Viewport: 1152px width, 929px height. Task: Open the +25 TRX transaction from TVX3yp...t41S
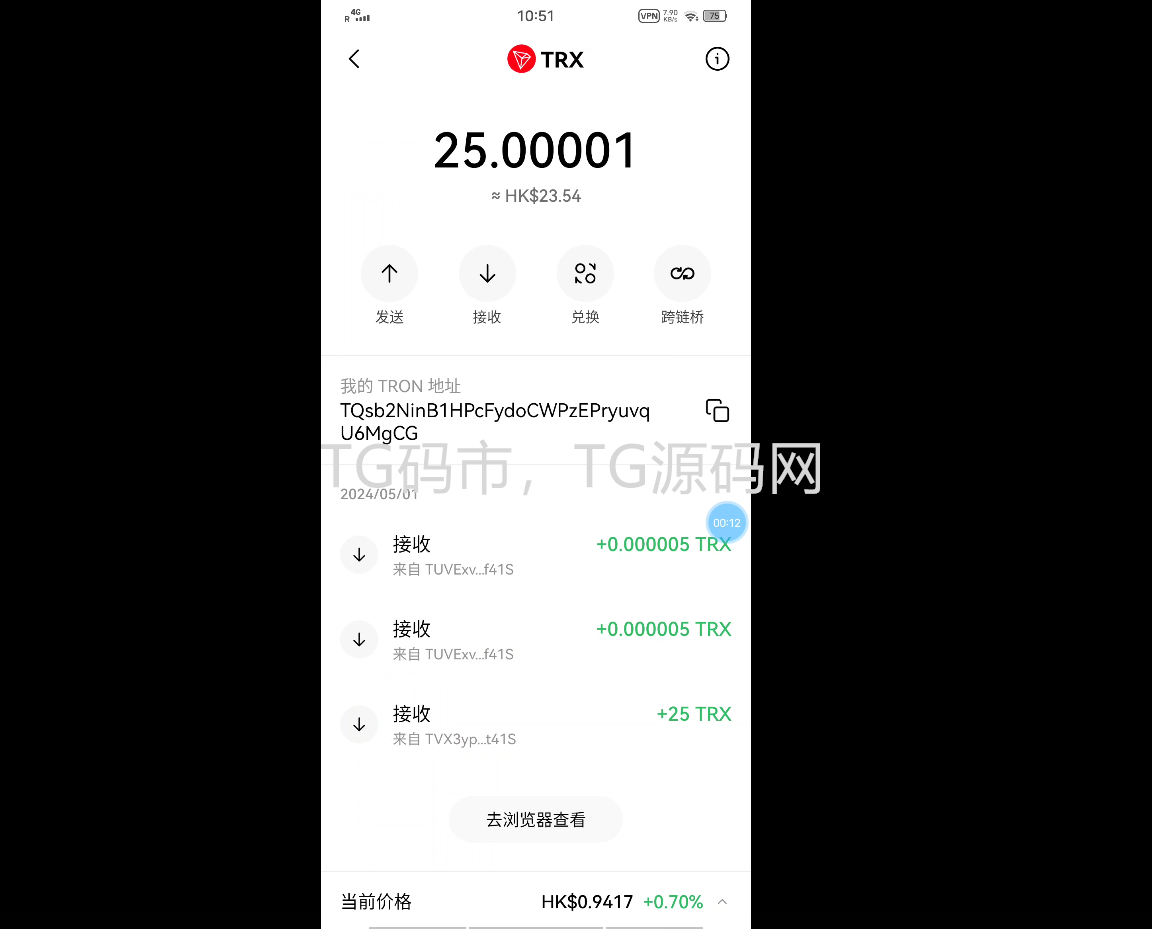pos(535,724)
